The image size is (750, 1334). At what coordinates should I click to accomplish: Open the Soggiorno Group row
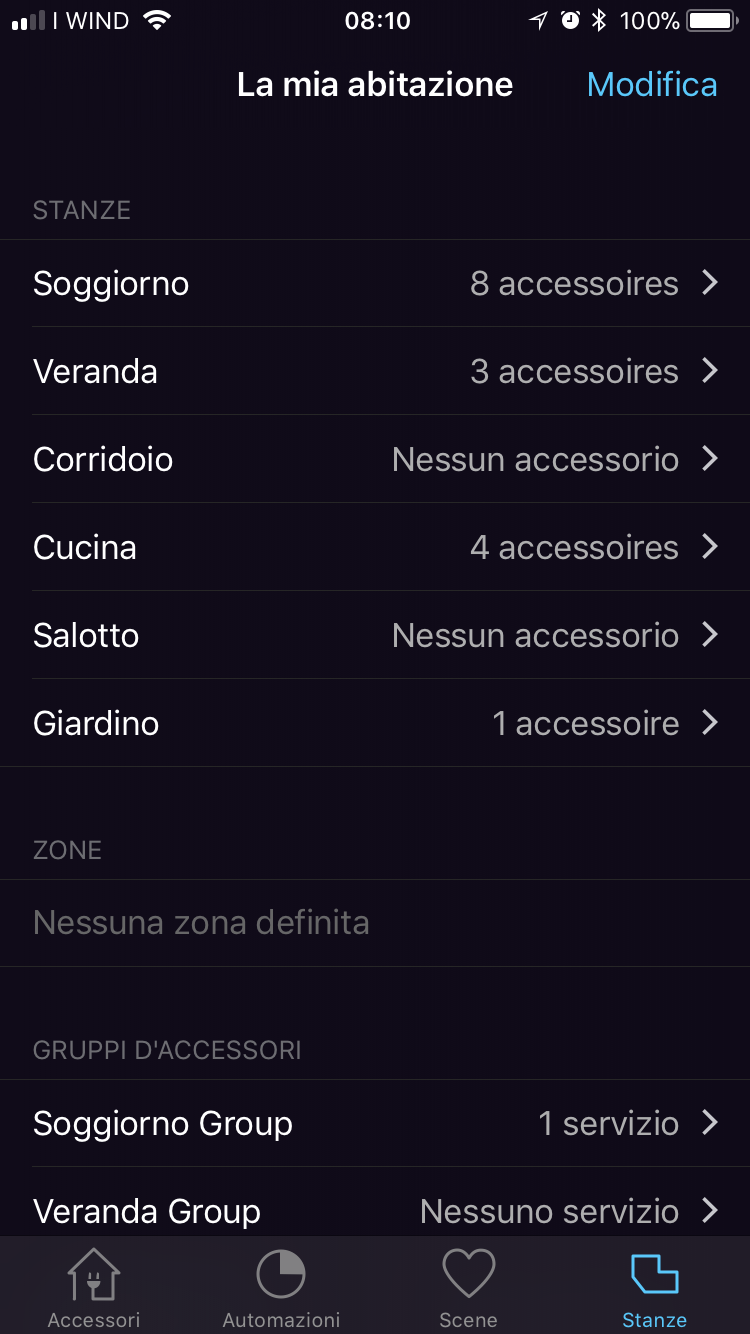point(375,1124)
